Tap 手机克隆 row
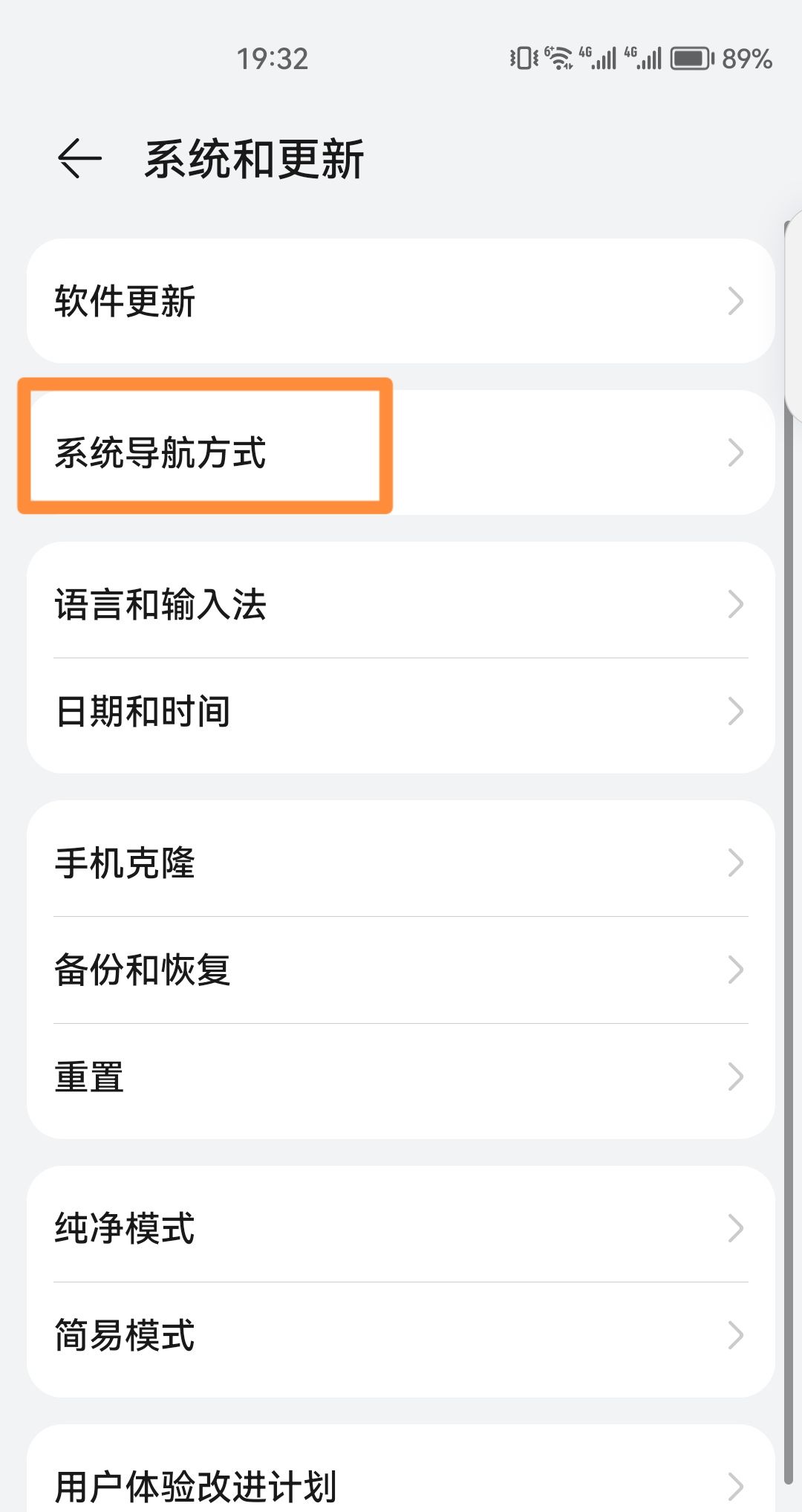 (400, 863)
